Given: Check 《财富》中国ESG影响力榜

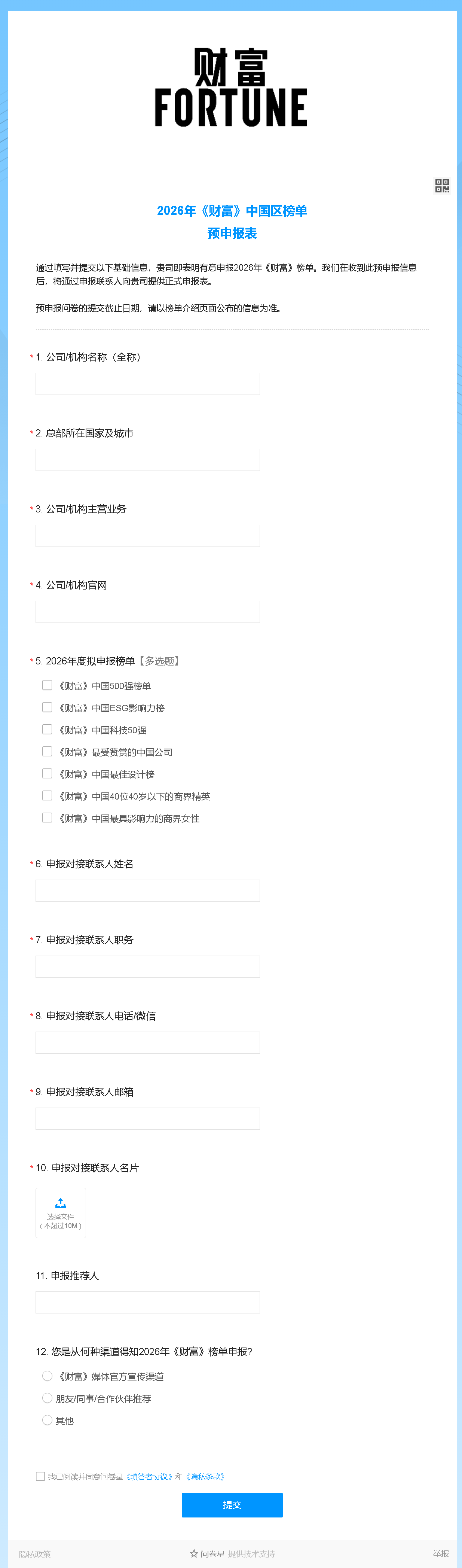Looking at the screenshot, I should [47, 707].
